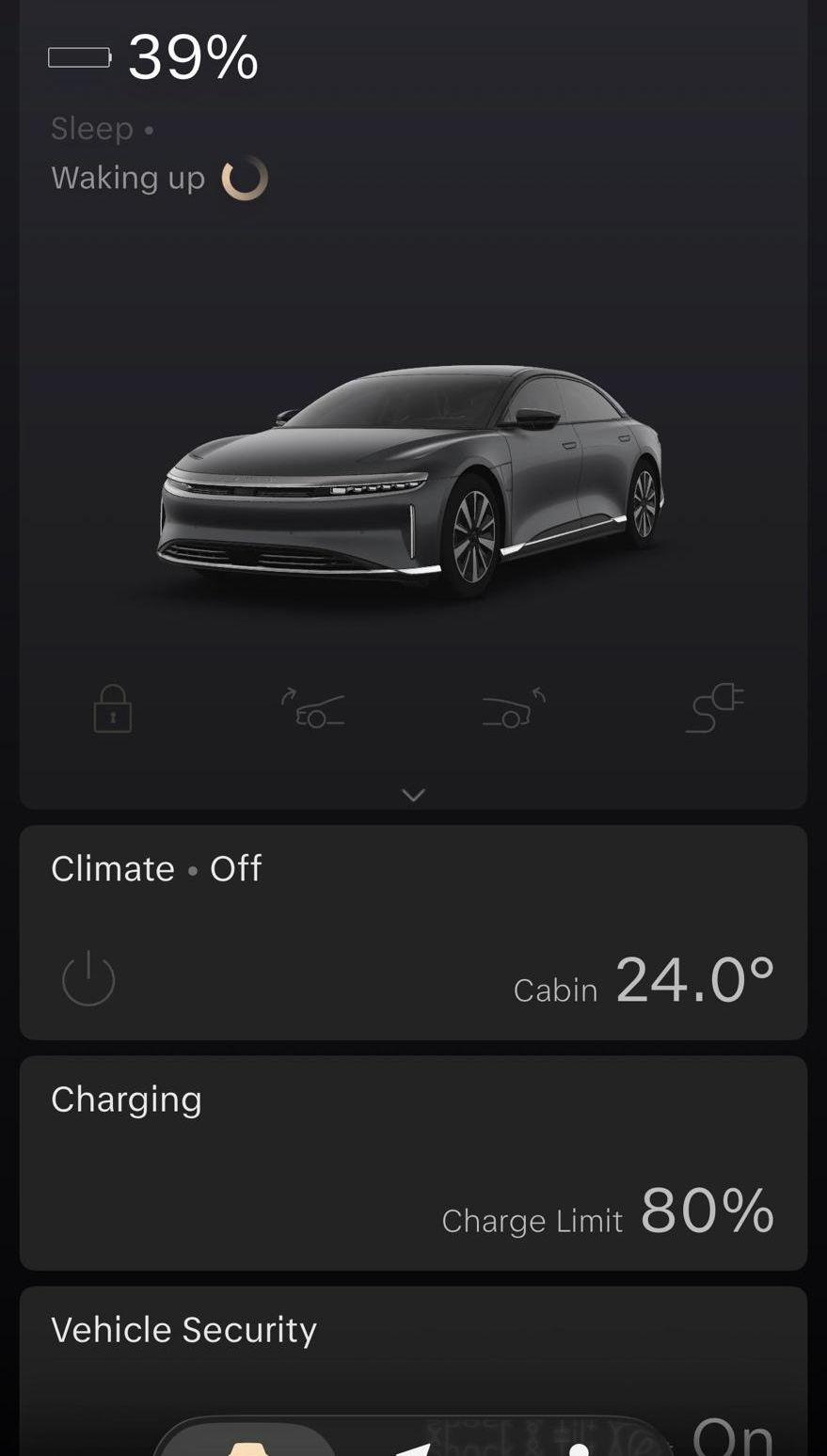Open the Vehicle Security card
Screen dimensions: 827x1456
413,1371
